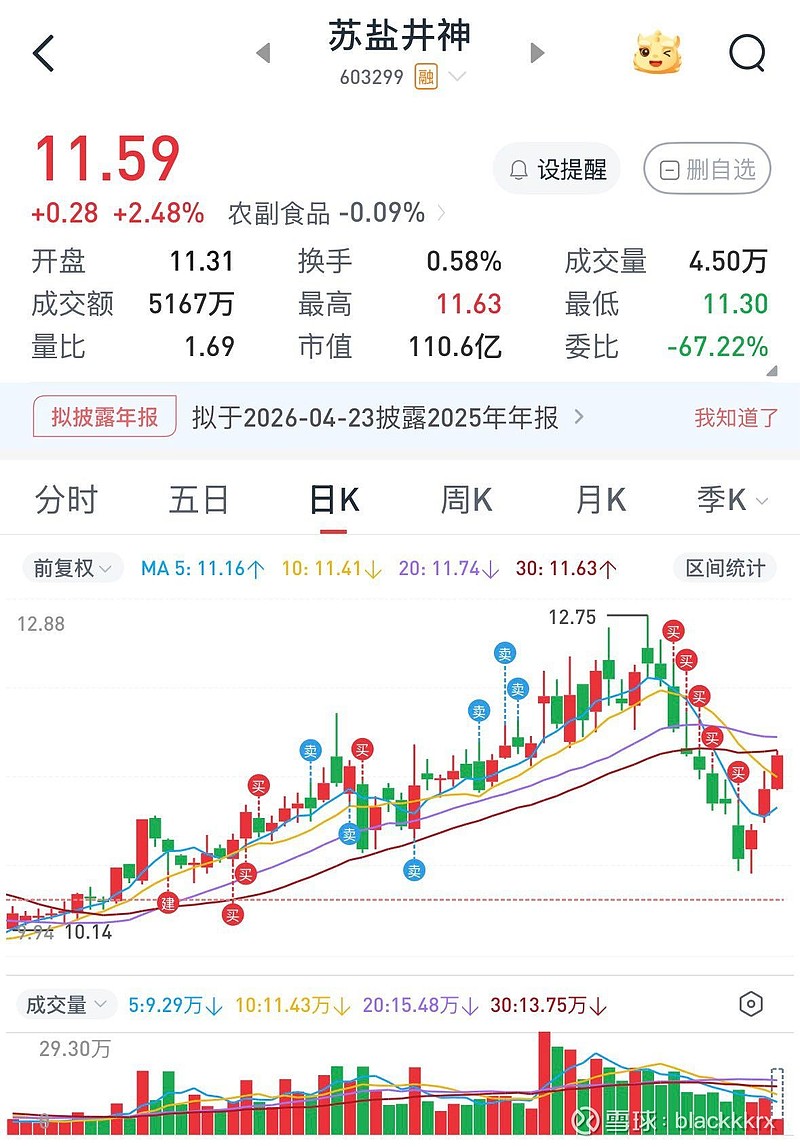Go back using the top-left arrow
This screenshot has height=1147, width=800.
tap(43, 53)
